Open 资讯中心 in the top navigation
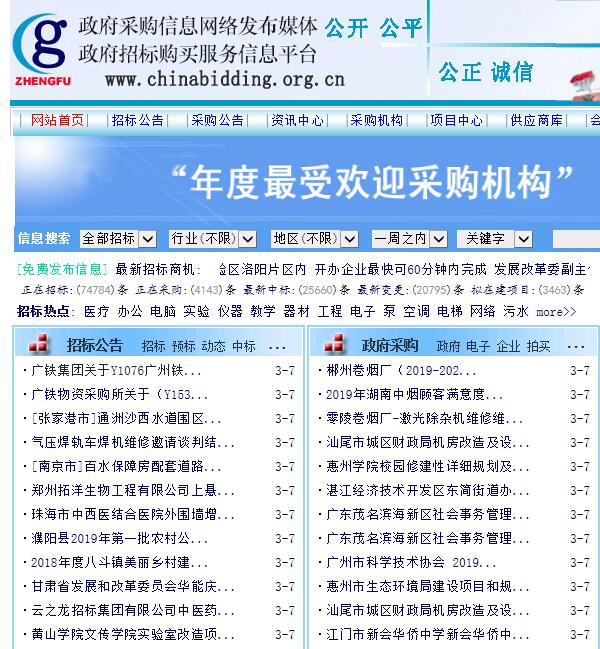The image size is (600, 649). pyautogui.click(x=297, y=120)
